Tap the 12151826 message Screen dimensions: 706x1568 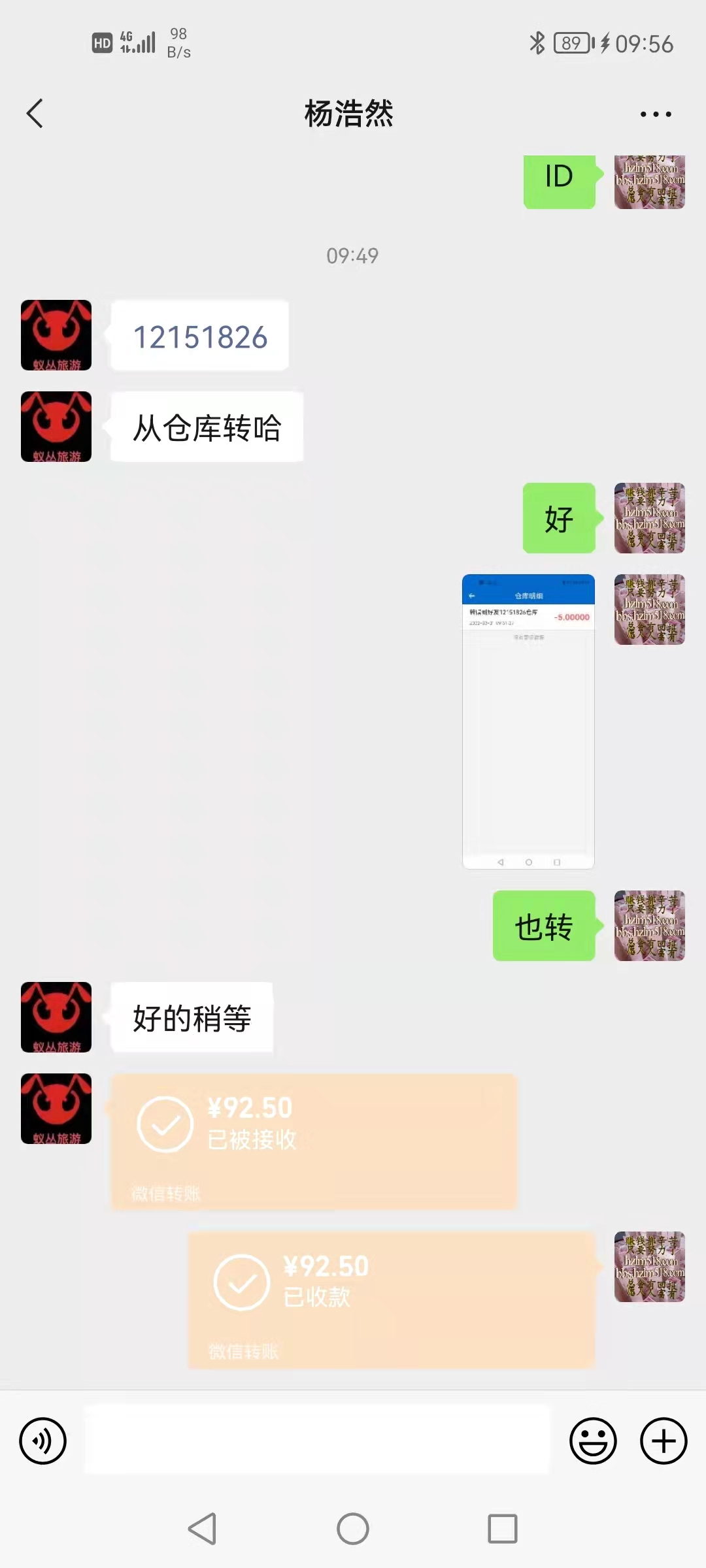click(200, 336)
